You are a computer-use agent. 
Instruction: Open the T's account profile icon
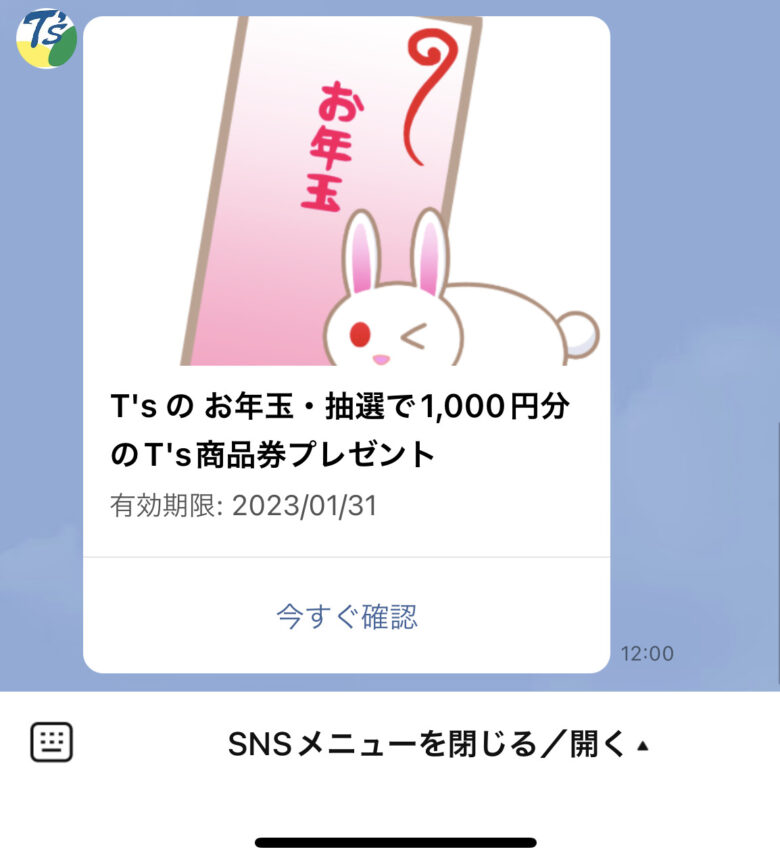tap(46, 38)
